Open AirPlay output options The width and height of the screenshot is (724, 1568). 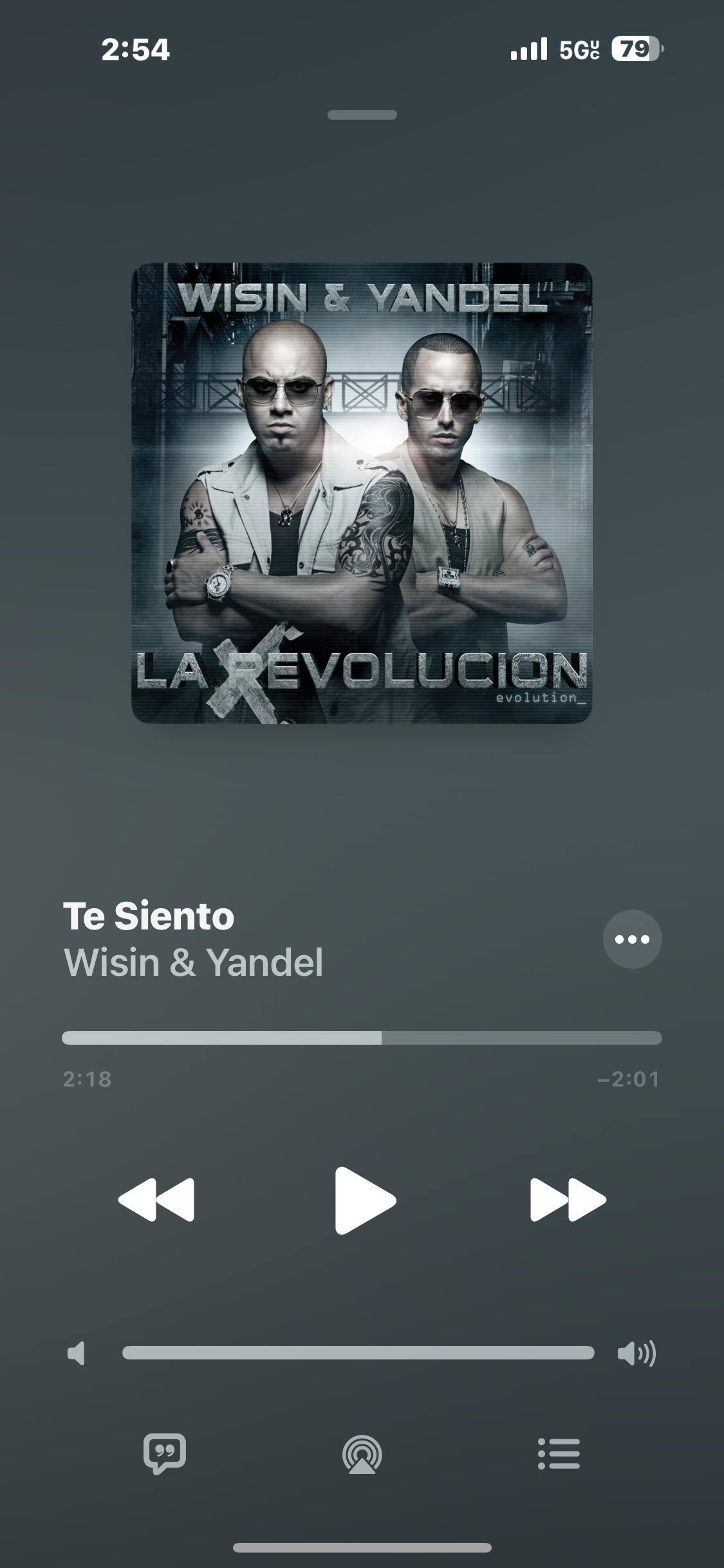(362, 1454)
